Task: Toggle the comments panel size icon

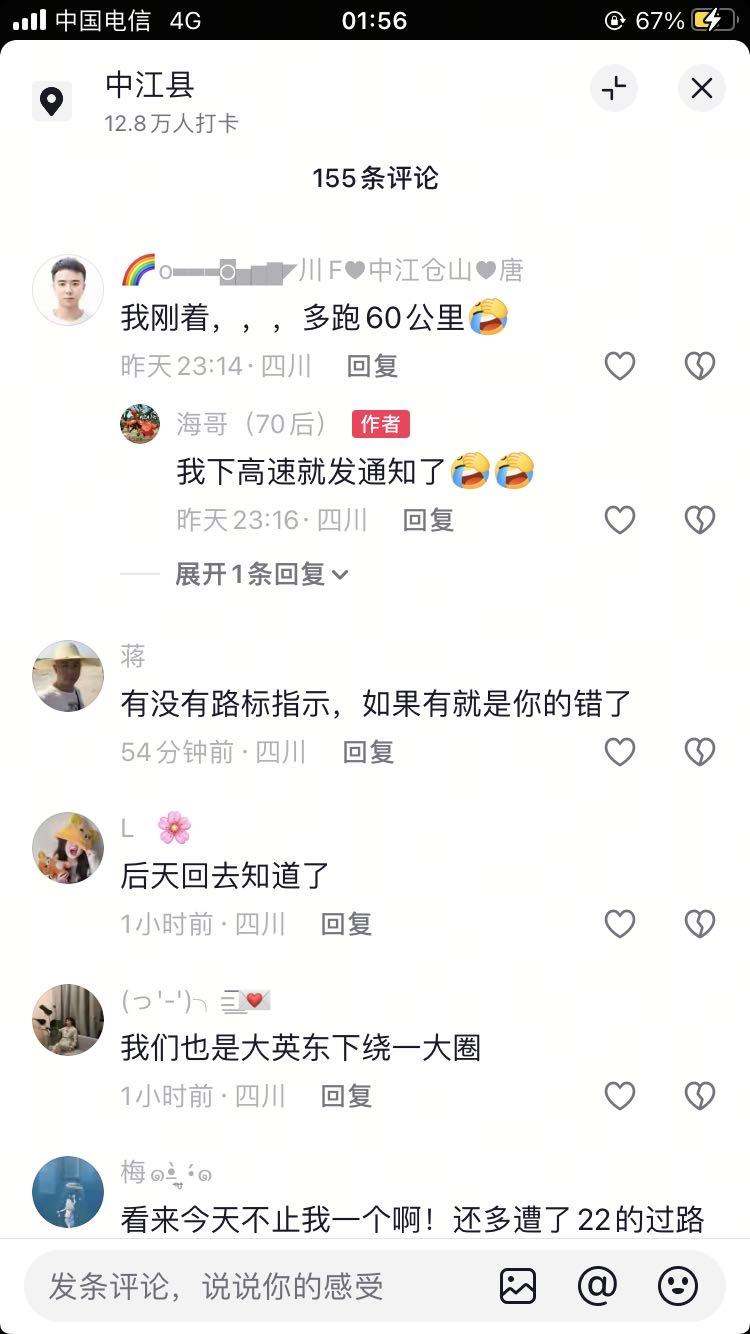Action: click(613, 88)
